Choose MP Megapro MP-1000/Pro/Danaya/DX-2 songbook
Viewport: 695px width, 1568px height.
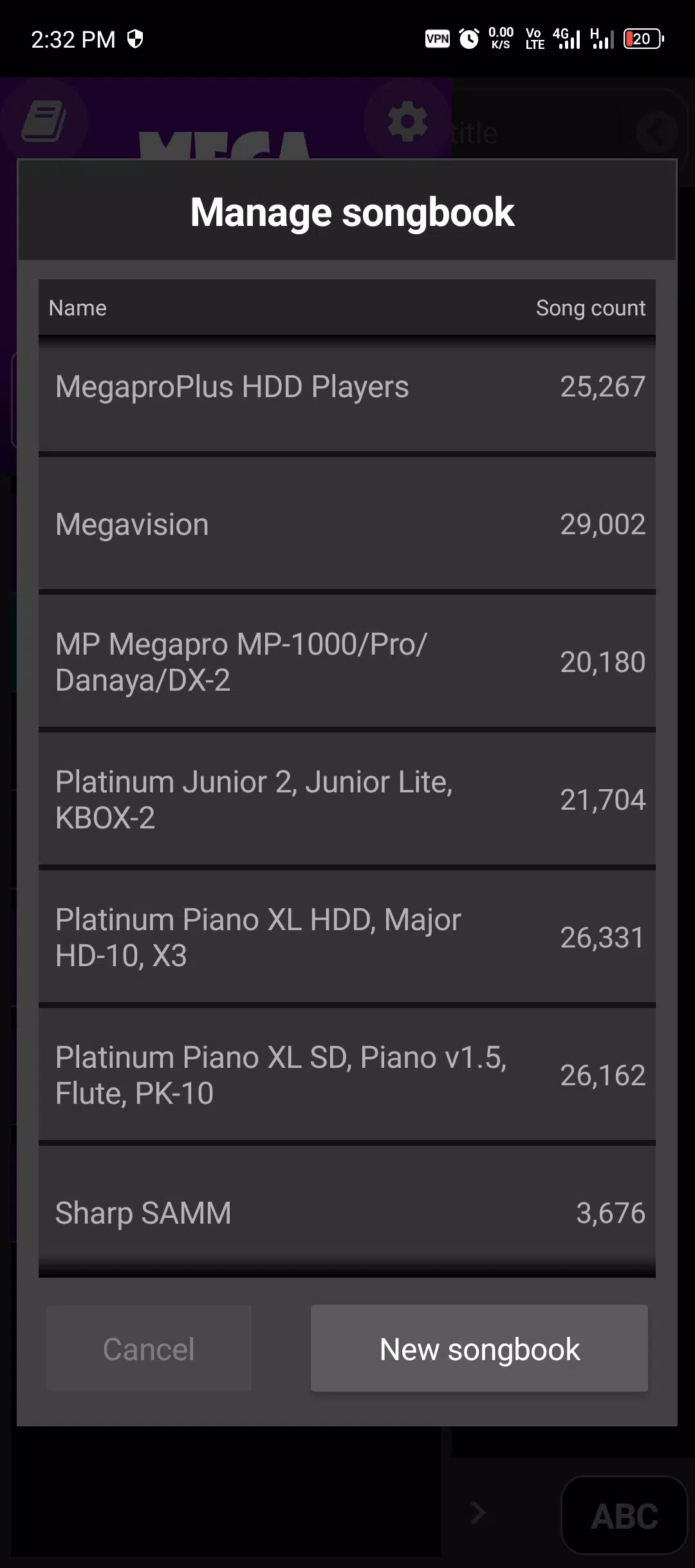(x=347, y=662)
